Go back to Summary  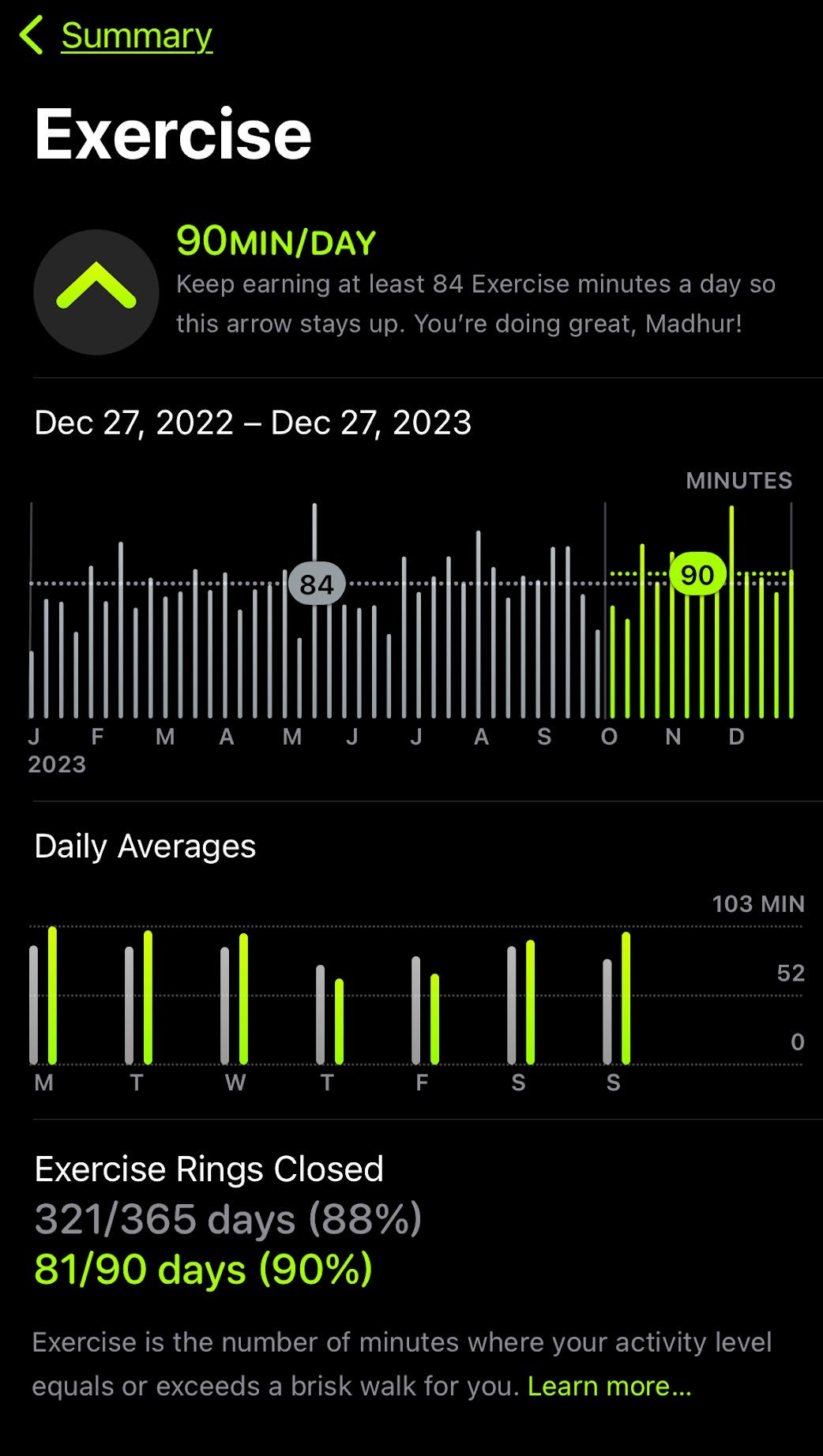(x=116, y=36)
